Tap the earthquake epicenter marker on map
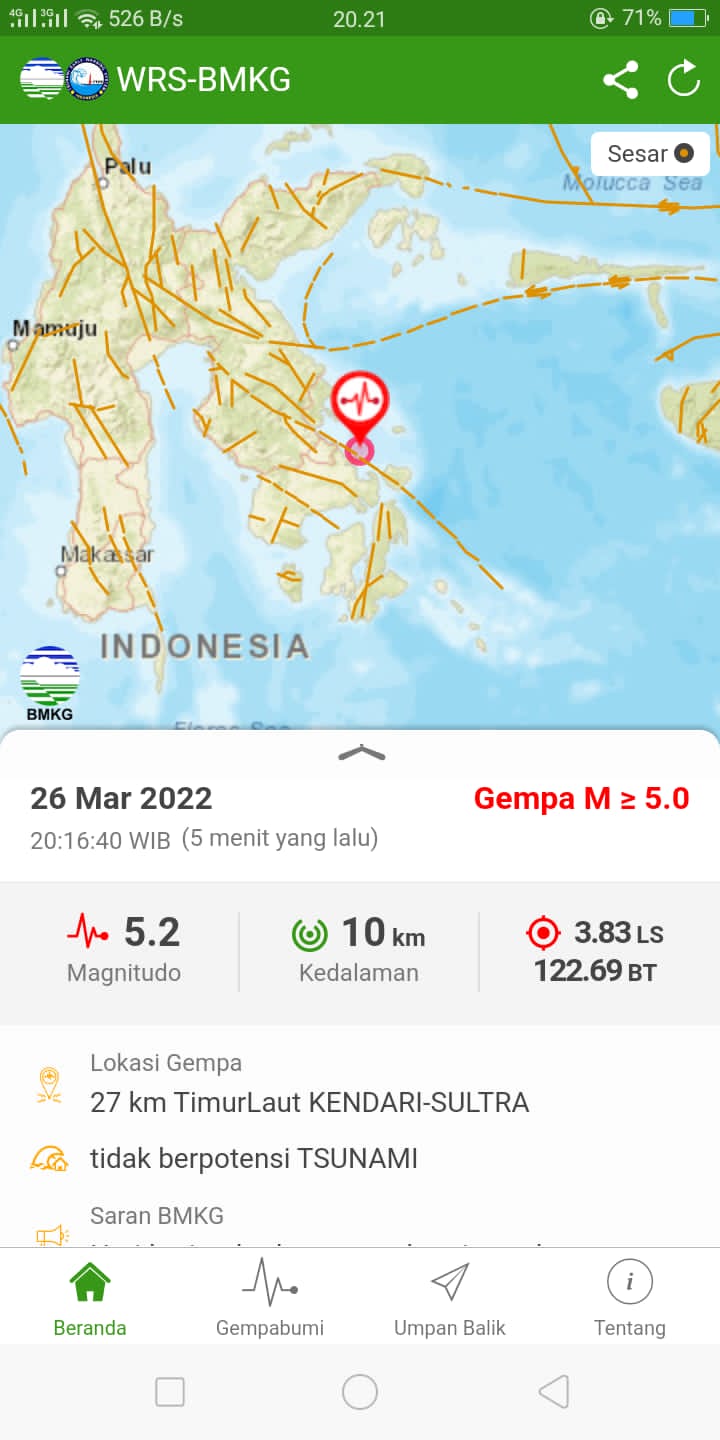 360,405
